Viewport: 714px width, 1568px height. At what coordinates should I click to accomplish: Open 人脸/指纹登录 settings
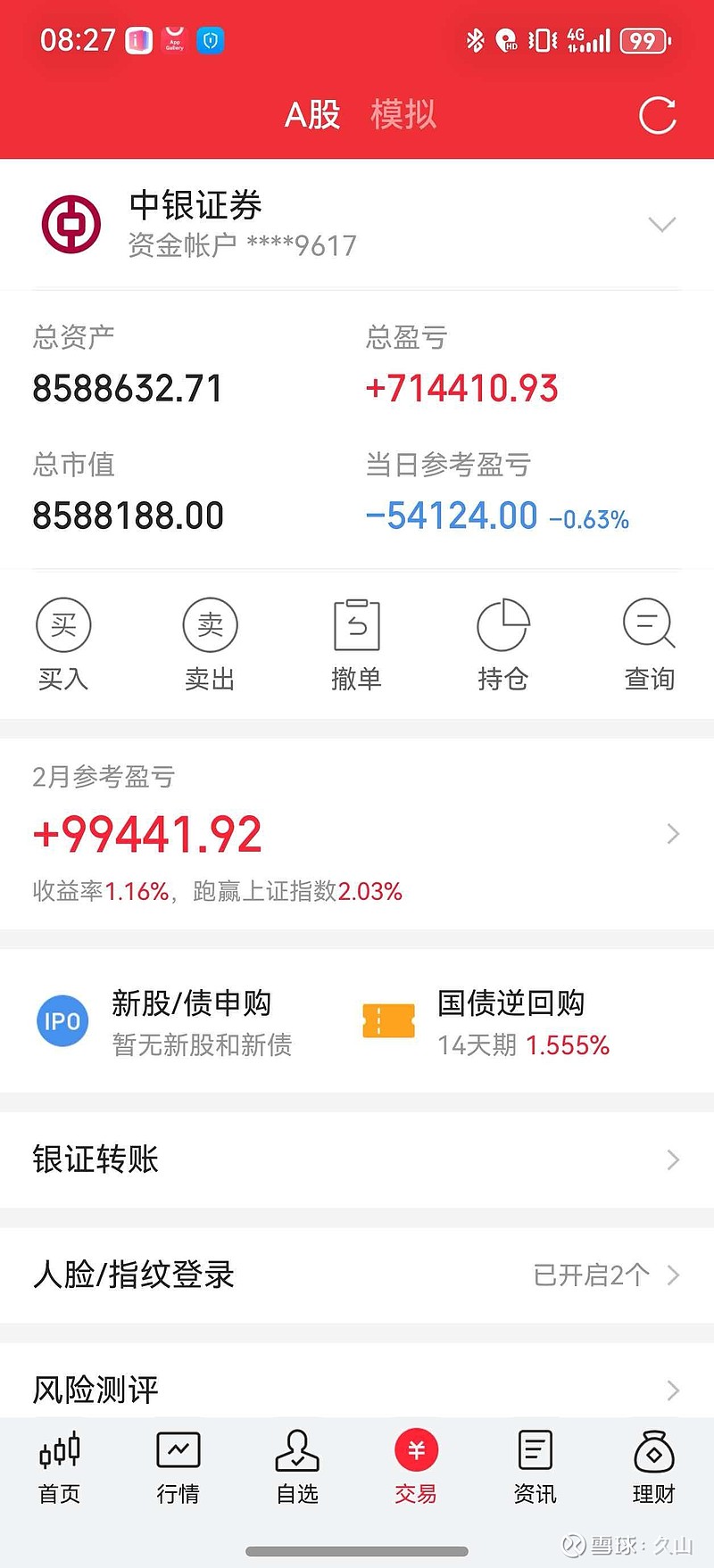357,1275
